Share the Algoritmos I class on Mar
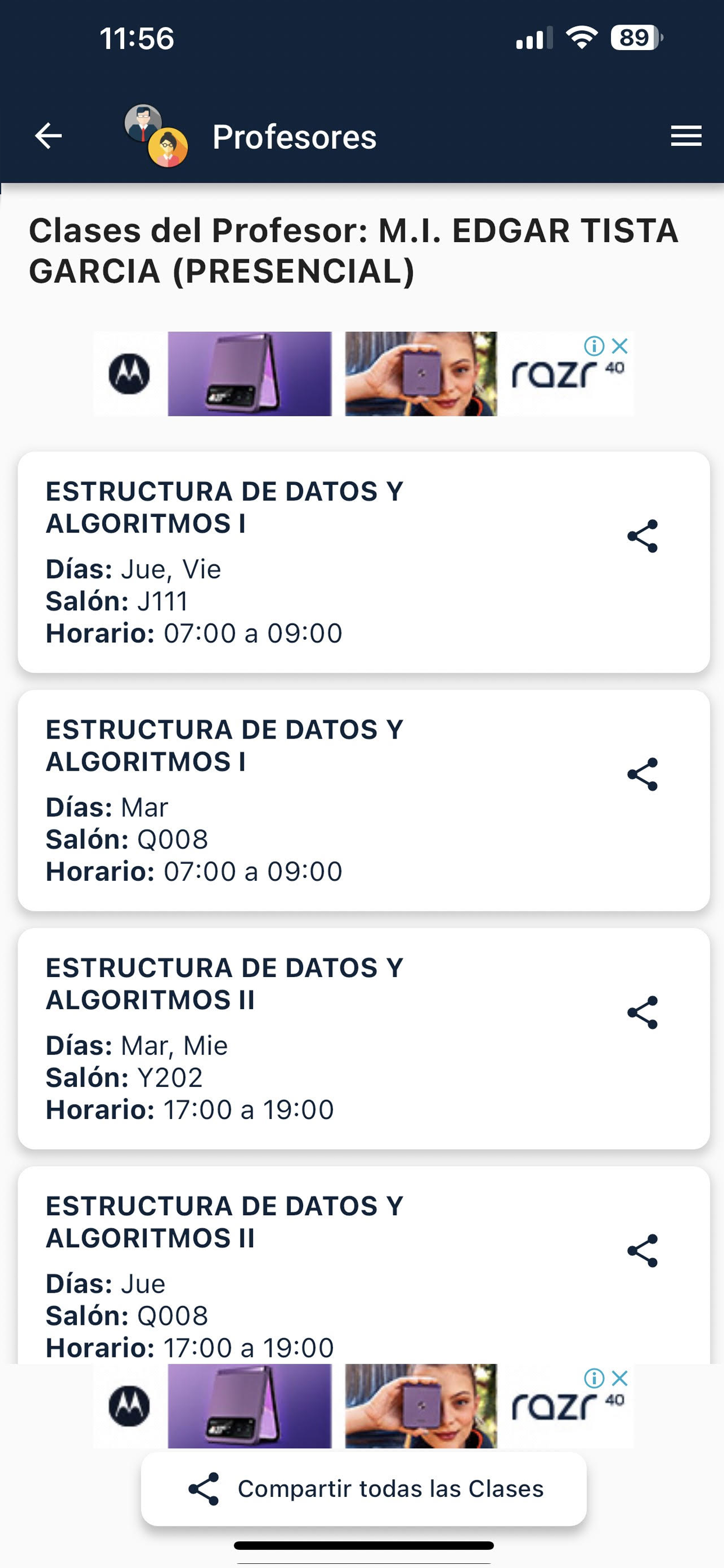The width and height of the screenshot is (724, 1568). click(x=642, y=773)
